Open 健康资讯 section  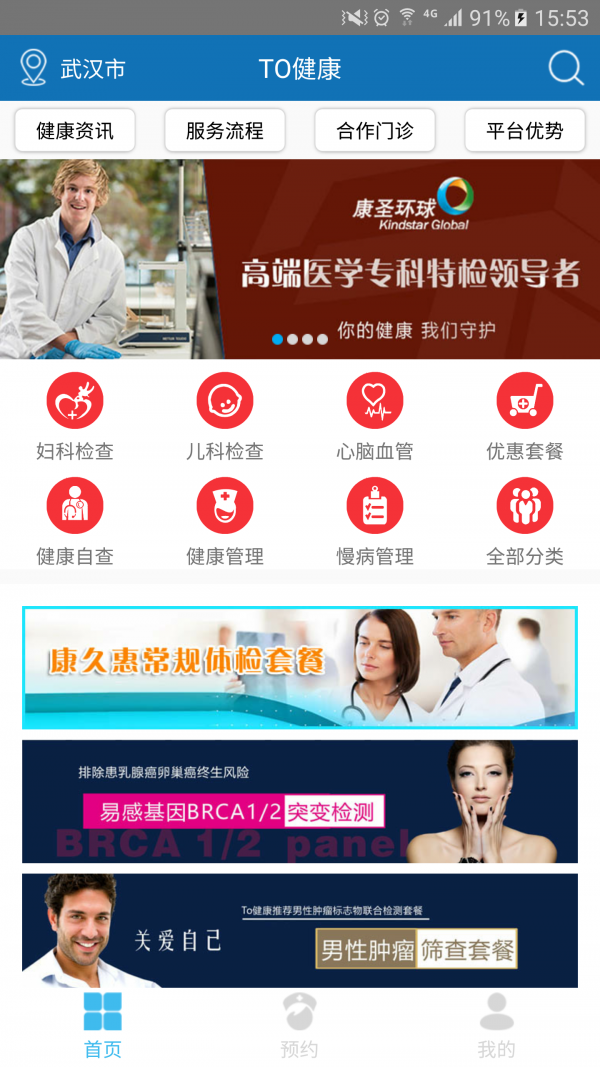point(75,131)
